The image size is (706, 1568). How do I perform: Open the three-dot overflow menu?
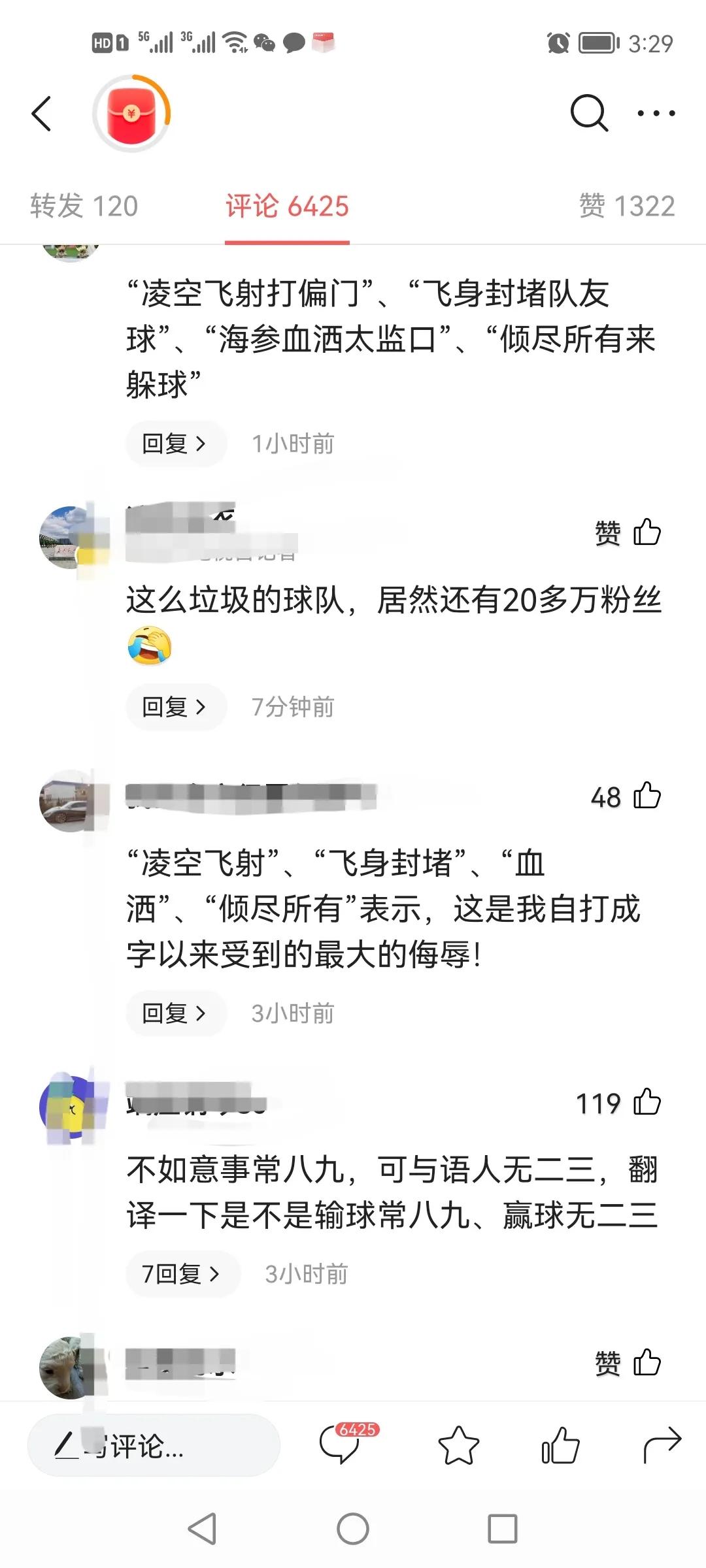(x=656, y=114)
